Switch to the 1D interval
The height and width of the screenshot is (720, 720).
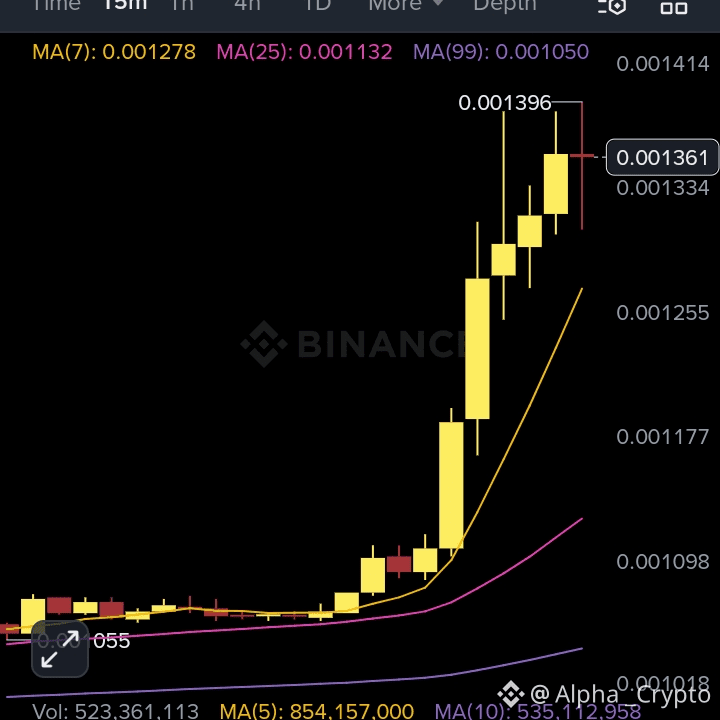(317, 5)
